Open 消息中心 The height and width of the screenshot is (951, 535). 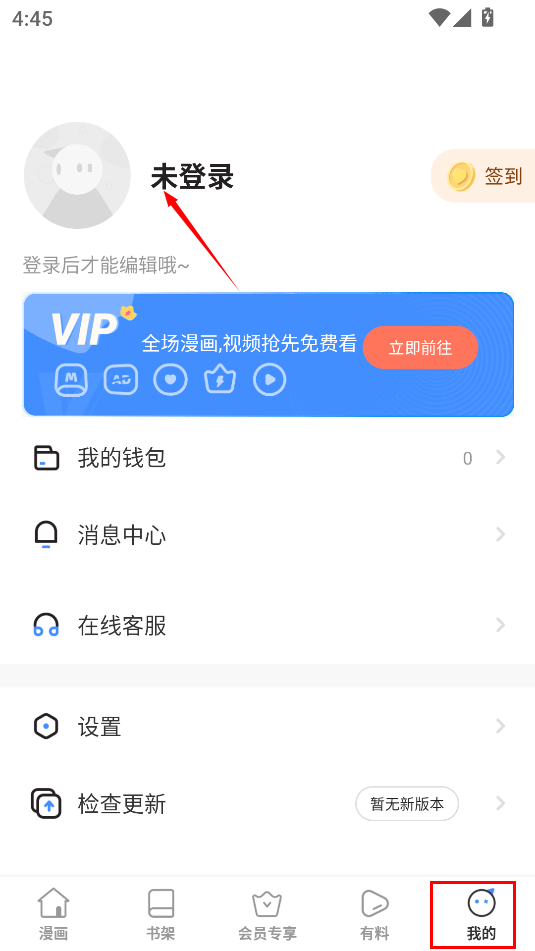268,535
